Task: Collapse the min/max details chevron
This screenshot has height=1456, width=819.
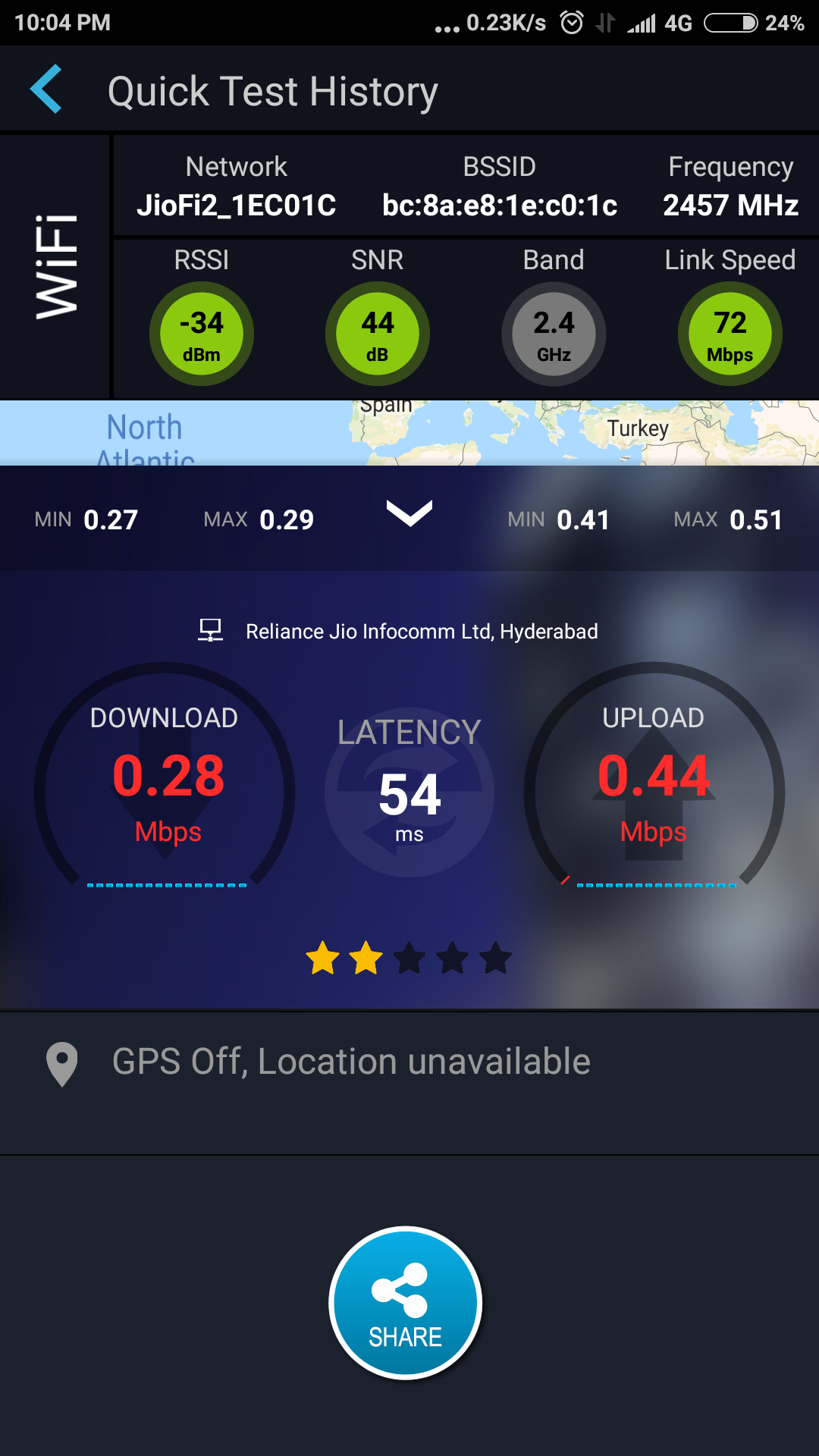Action: (x=409, y=514)
